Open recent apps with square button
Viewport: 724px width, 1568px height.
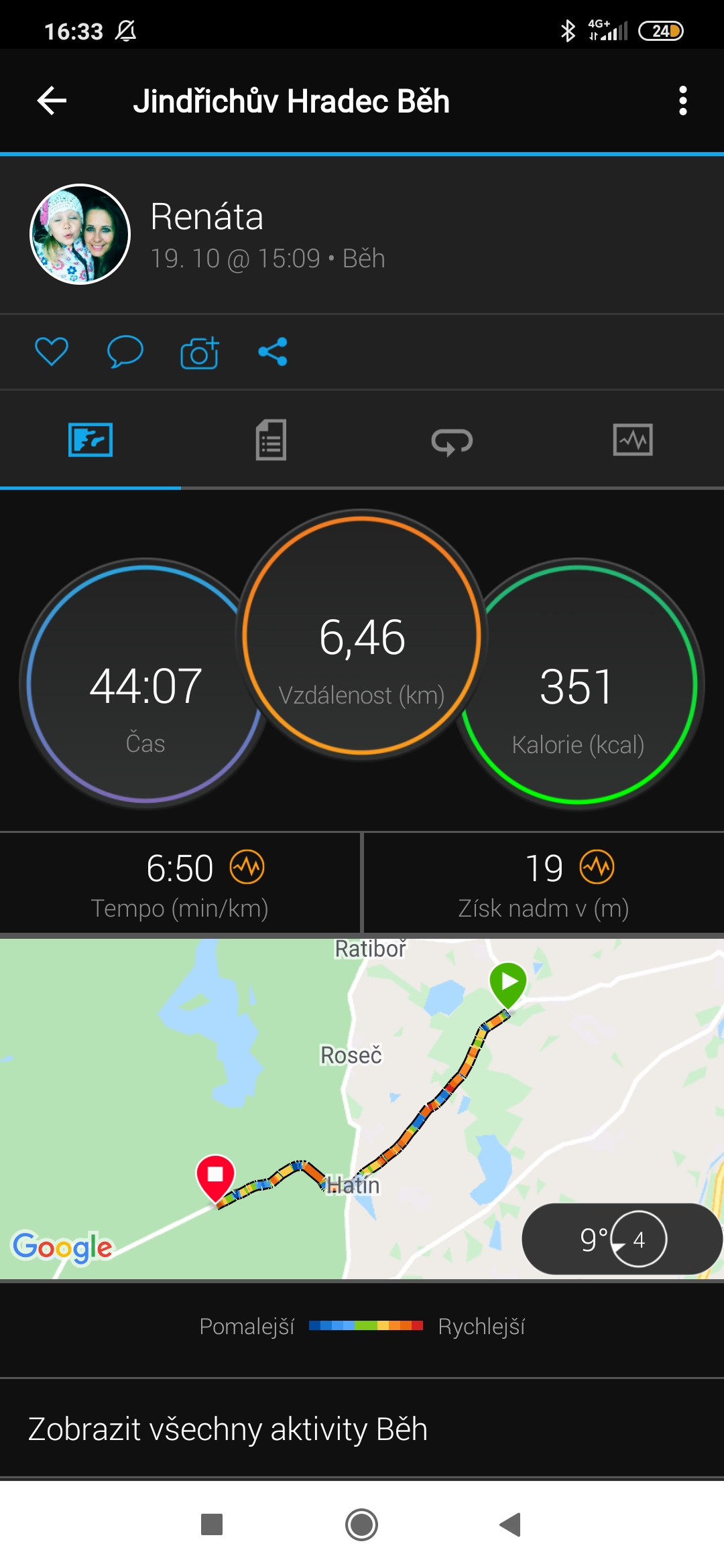tap(212, 1524)
